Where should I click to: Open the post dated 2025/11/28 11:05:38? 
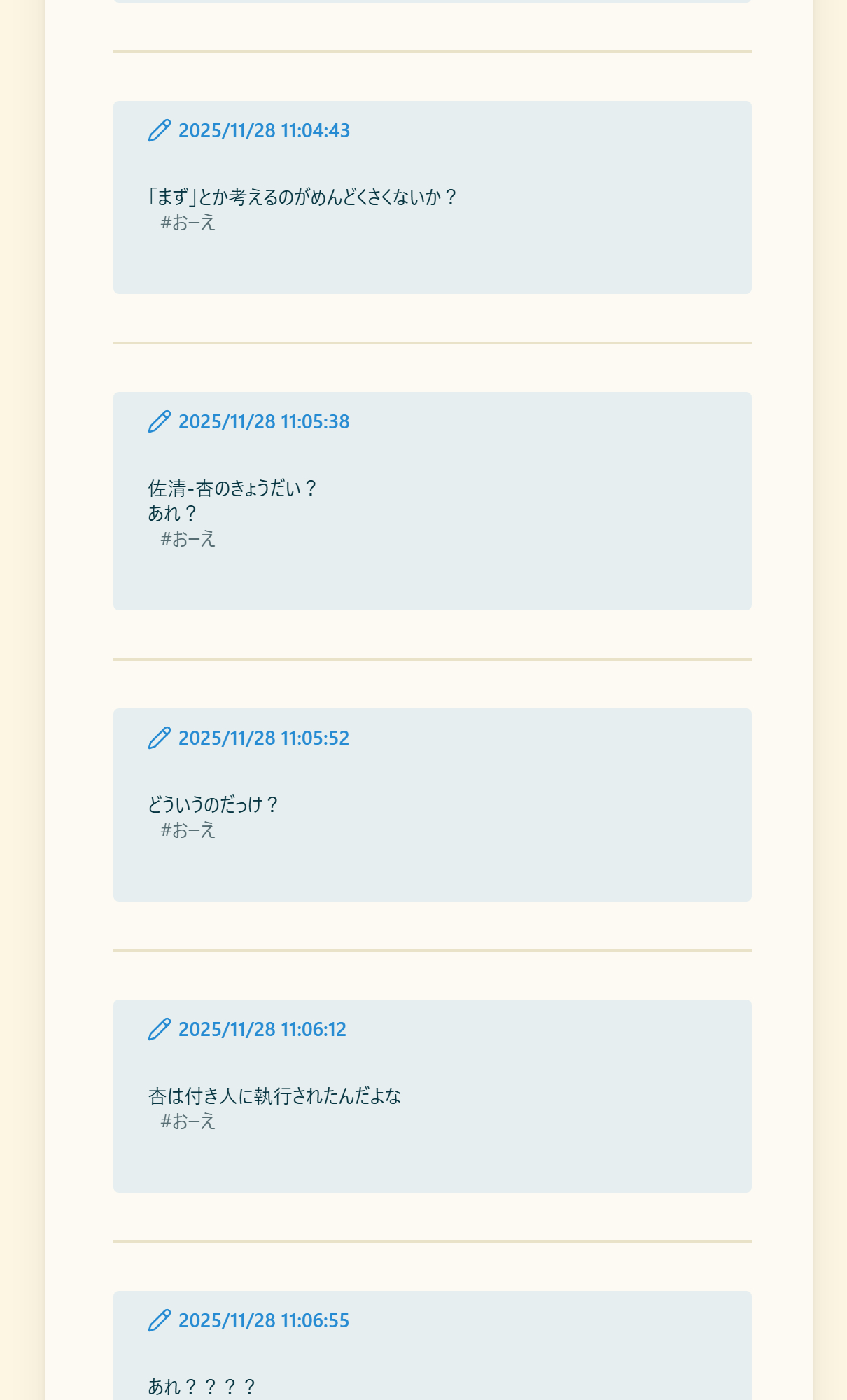(263, 422)
